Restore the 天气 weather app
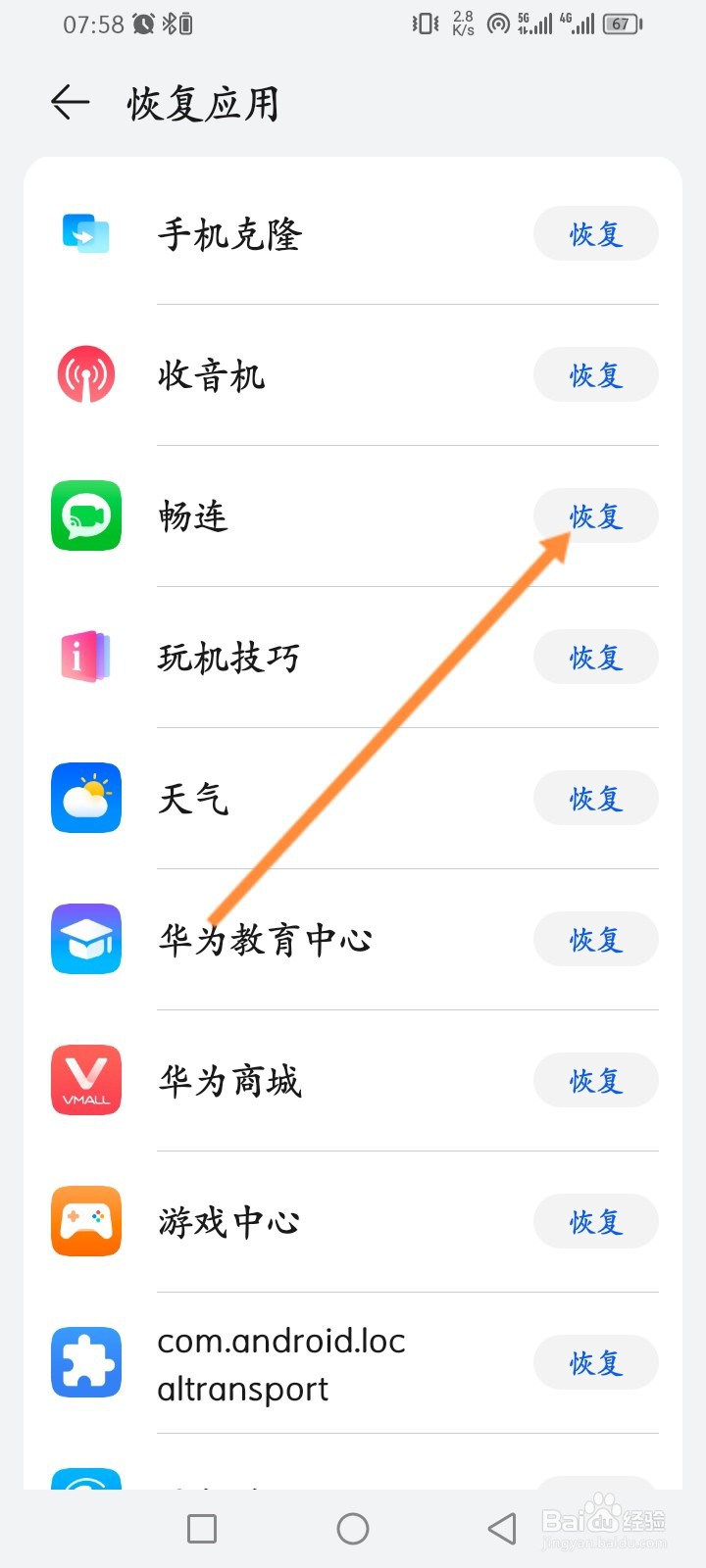706x1568 pixels. [595, 798]
